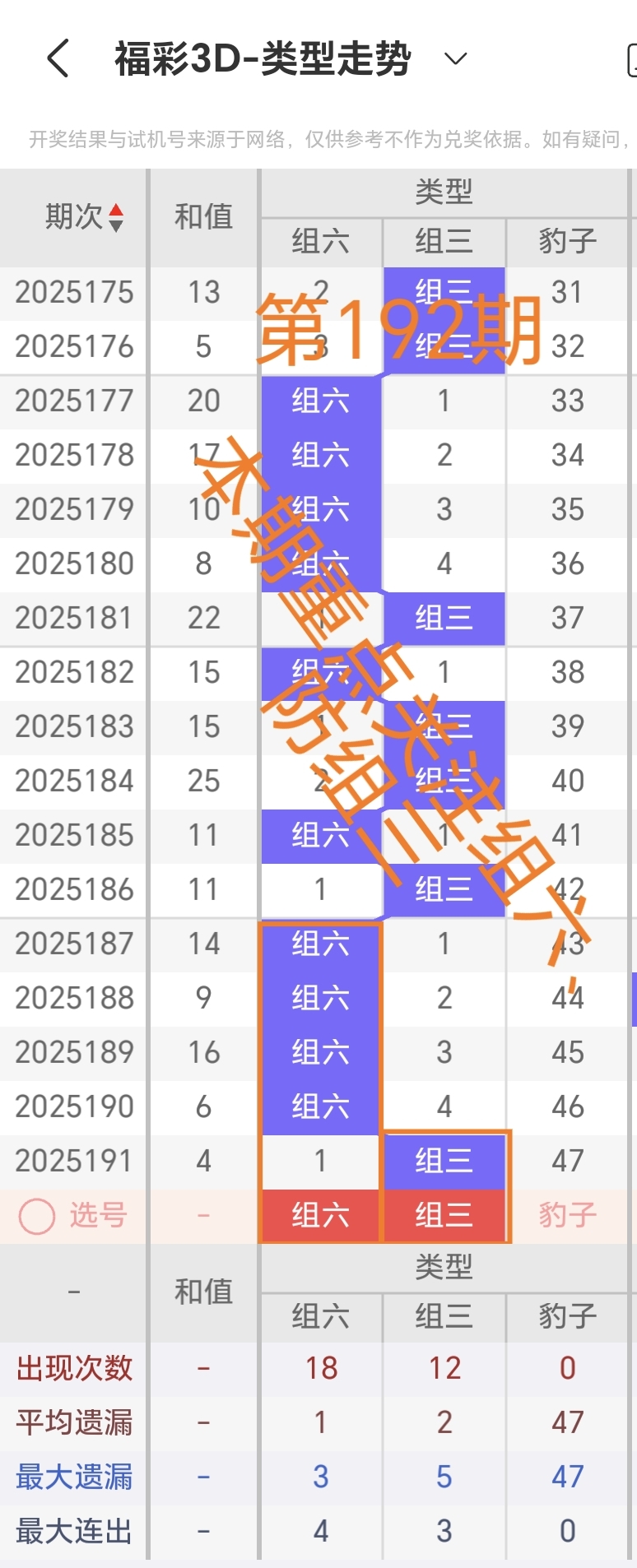
Task: Click the blue 最大遗漏 label
Action: [x=73, y=1475]
